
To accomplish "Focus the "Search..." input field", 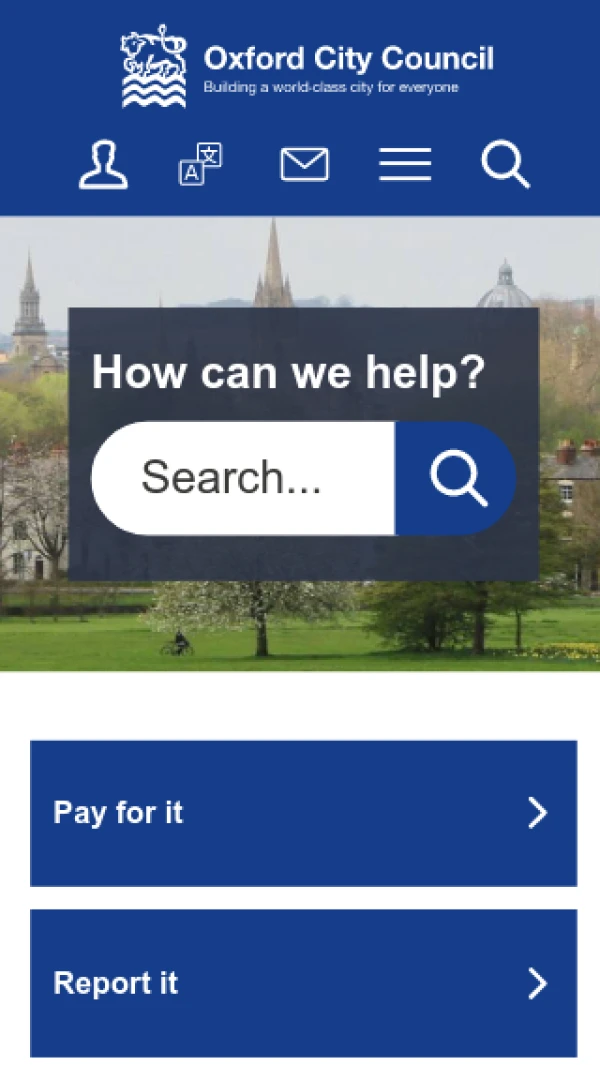I will click(x=243, y=478).
